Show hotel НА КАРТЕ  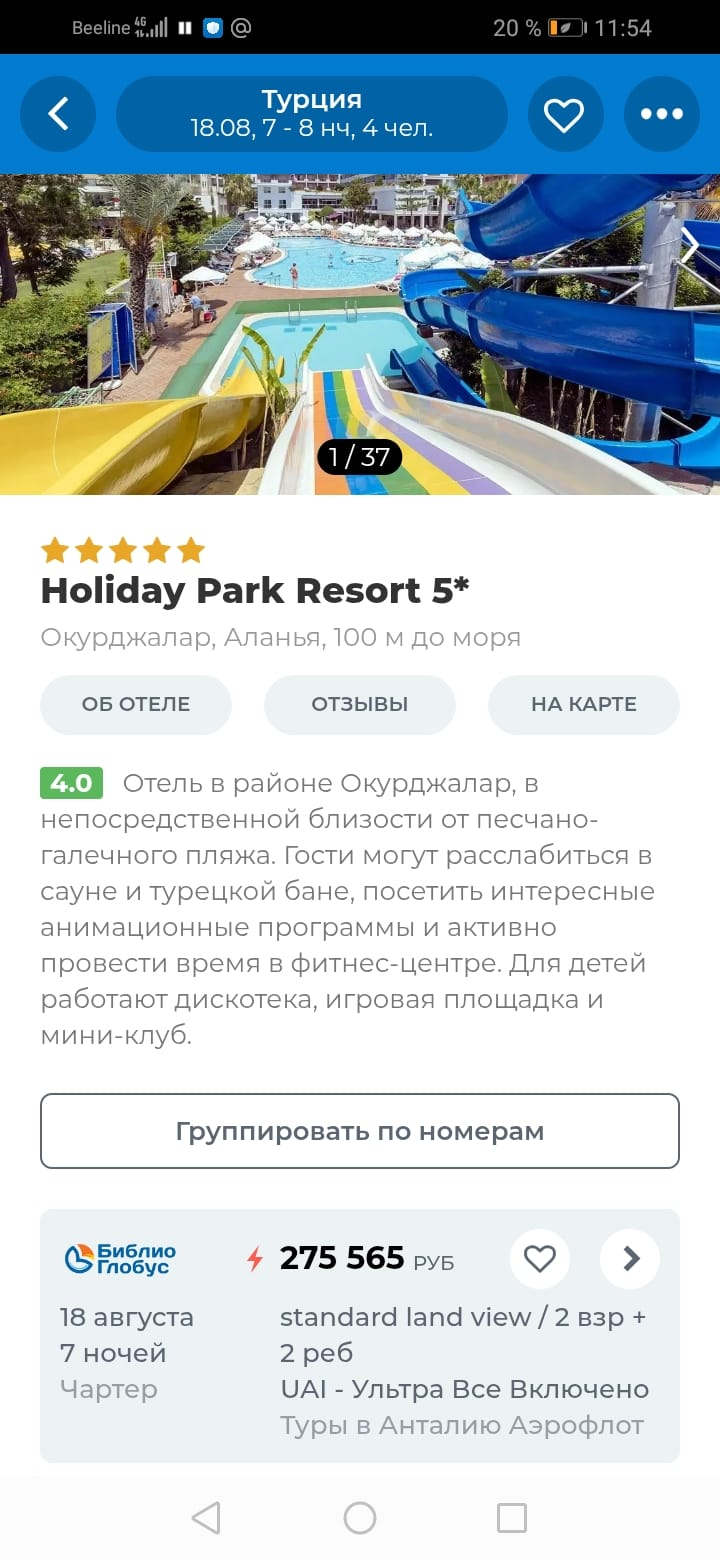point(584,704)
